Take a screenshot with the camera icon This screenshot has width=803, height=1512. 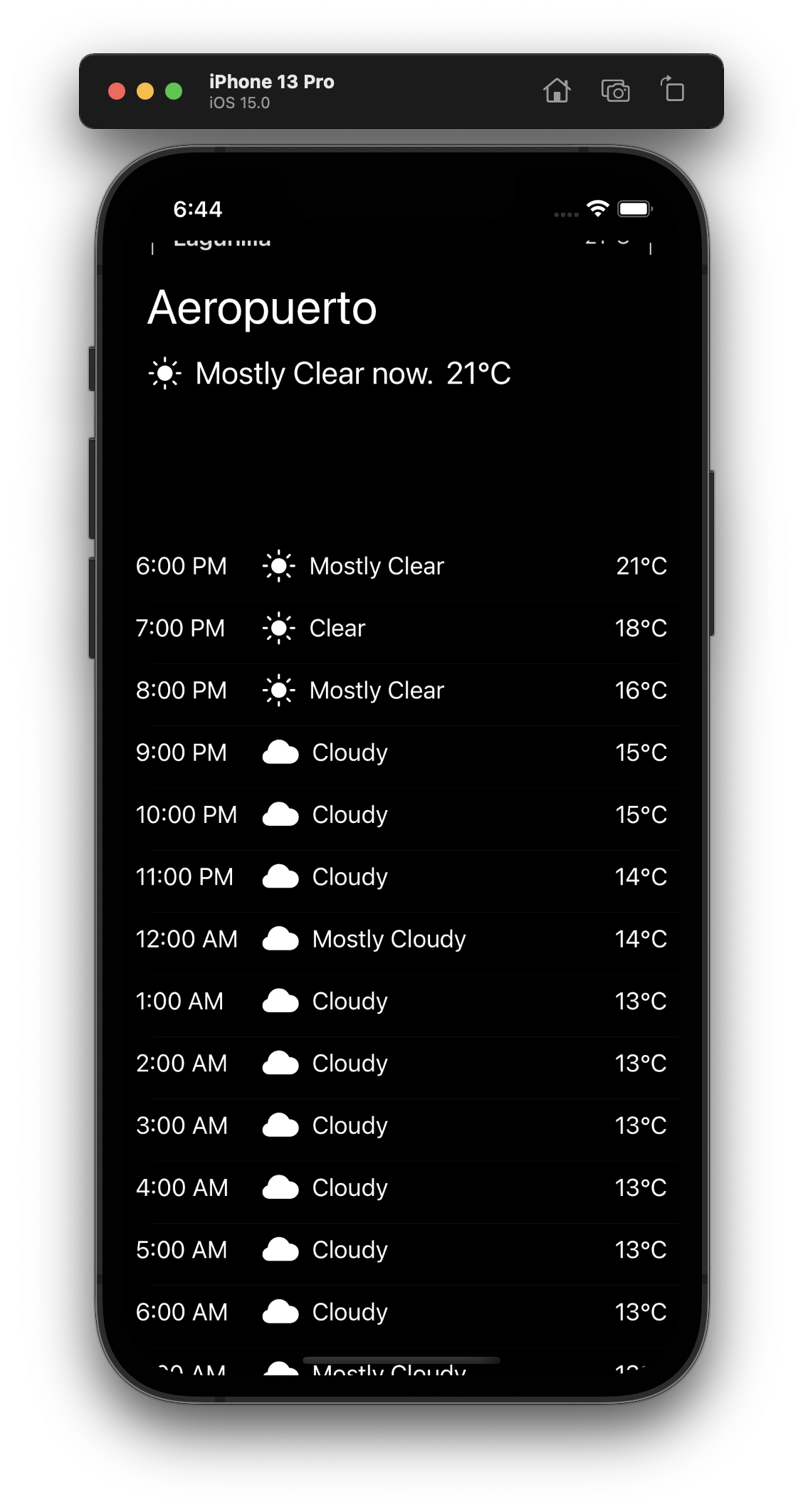point(615,91)
